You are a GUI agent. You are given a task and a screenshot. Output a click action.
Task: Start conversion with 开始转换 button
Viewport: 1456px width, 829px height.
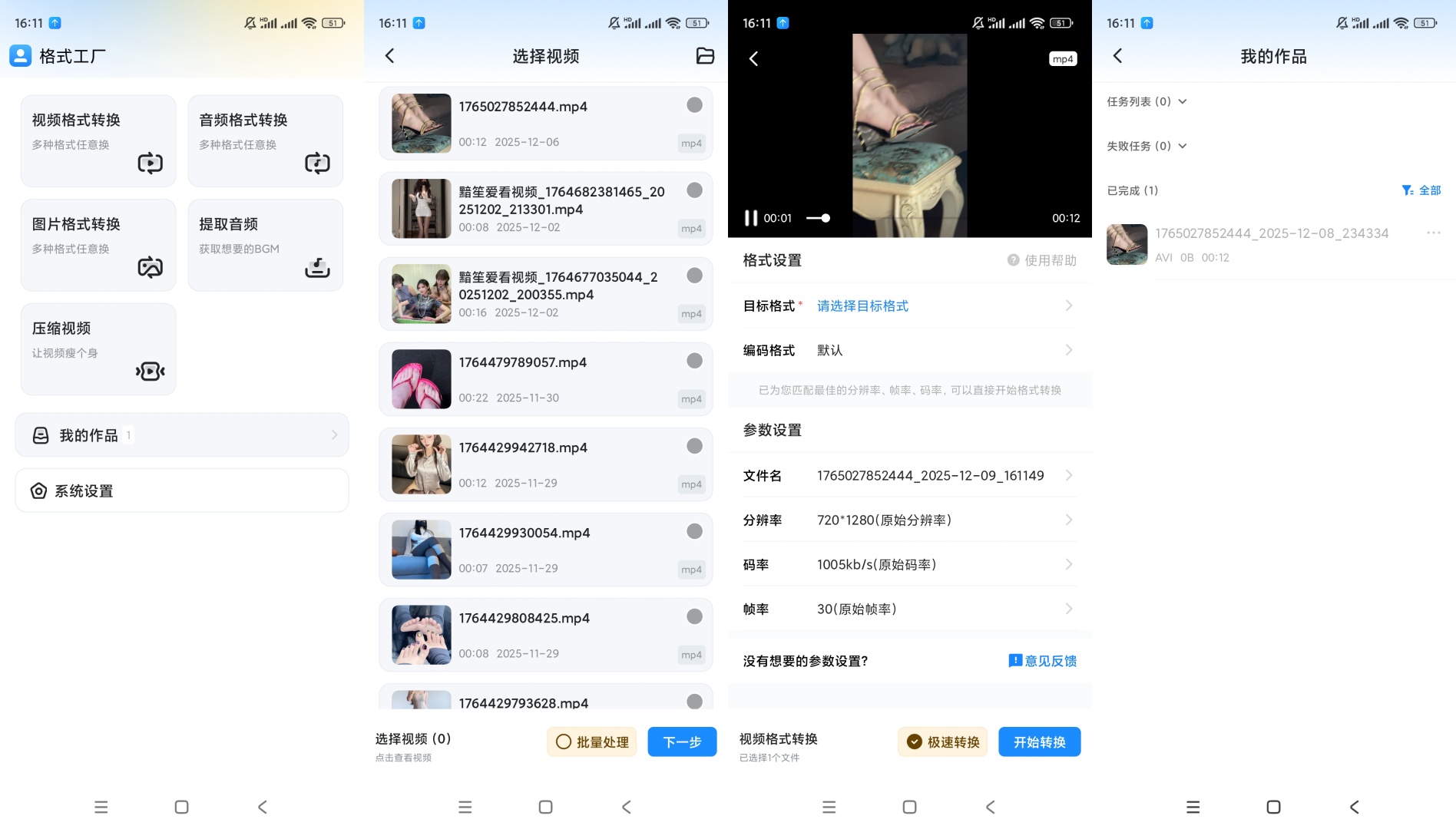pyautogui.click(x=1039, y=742)
